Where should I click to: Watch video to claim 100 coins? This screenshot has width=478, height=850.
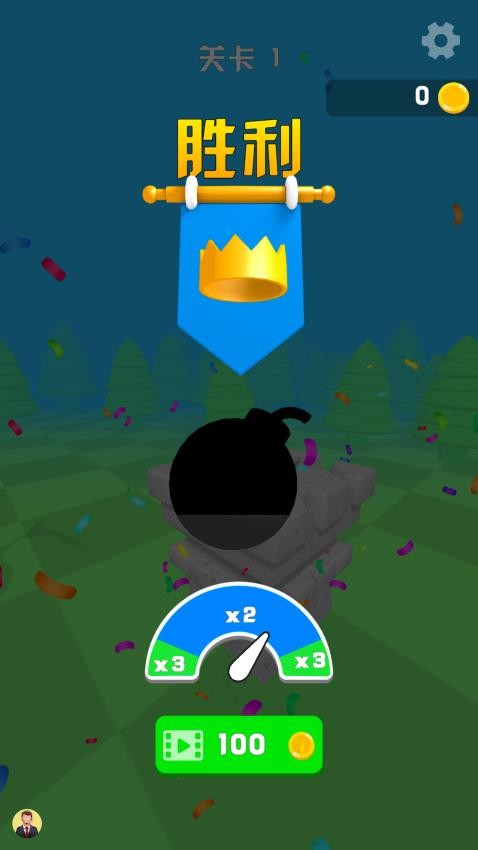click(239, 744)
